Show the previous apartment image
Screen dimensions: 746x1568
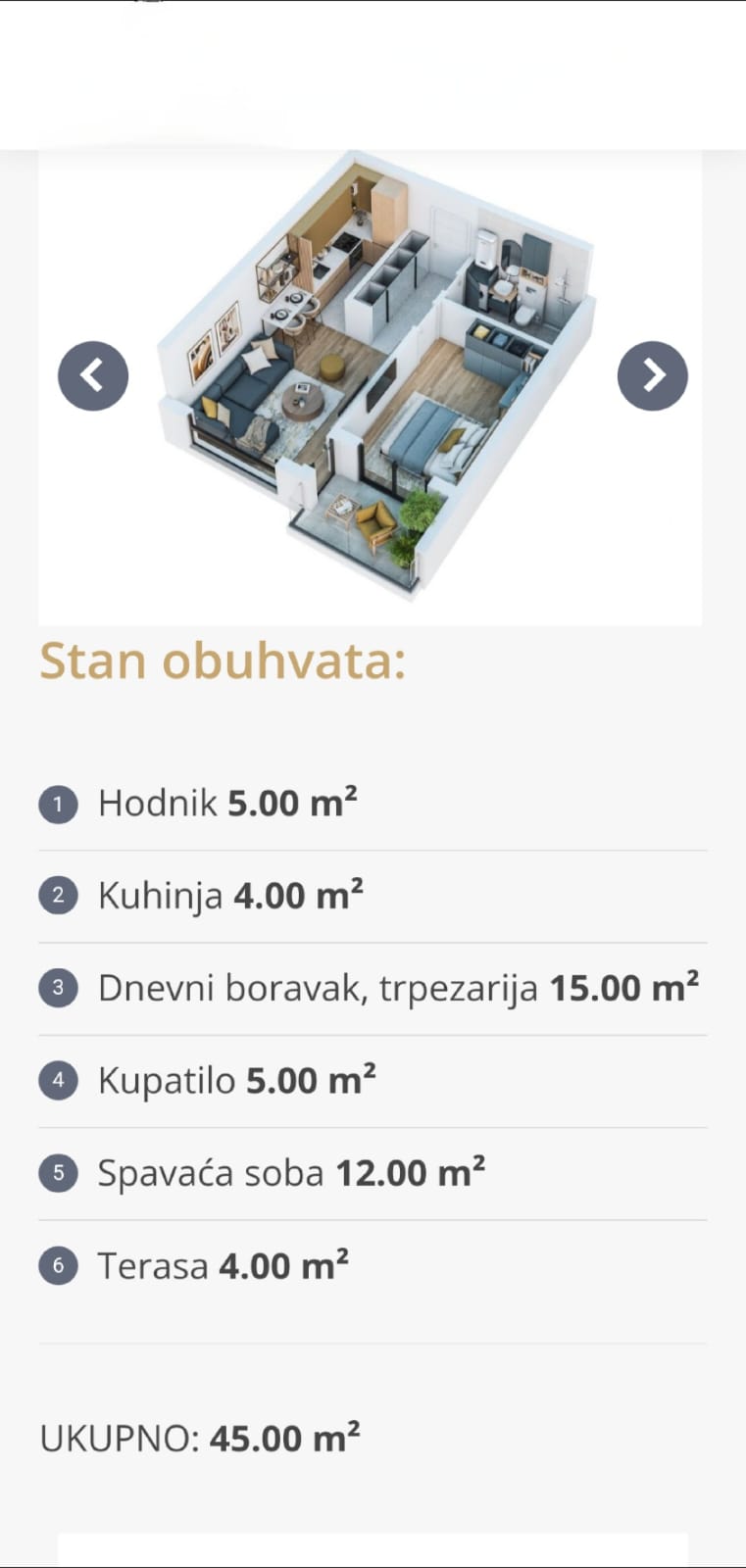[93, 376]
